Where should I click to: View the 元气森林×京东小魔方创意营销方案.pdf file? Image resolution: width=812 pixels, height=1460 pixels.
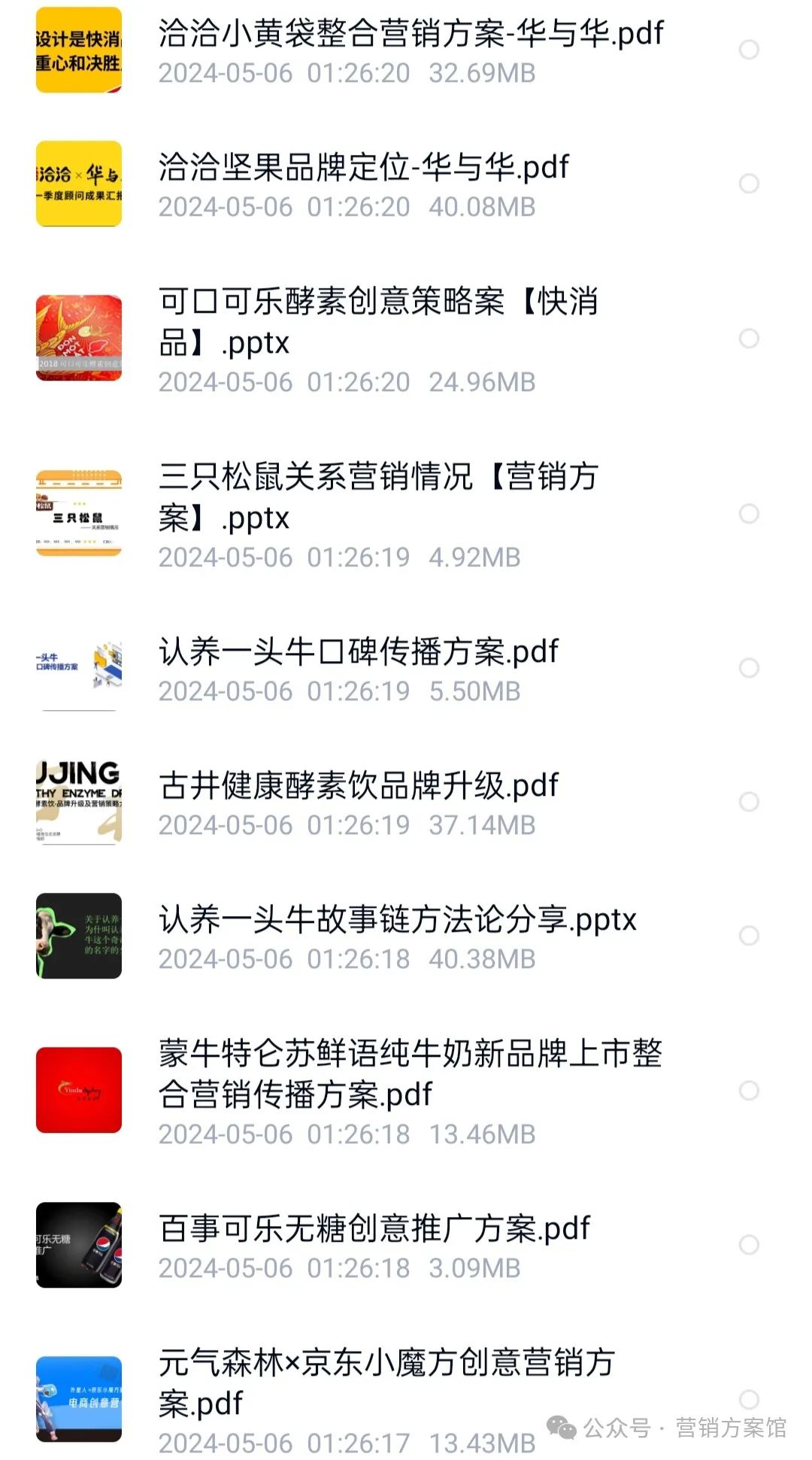[x=386, y=1383]
